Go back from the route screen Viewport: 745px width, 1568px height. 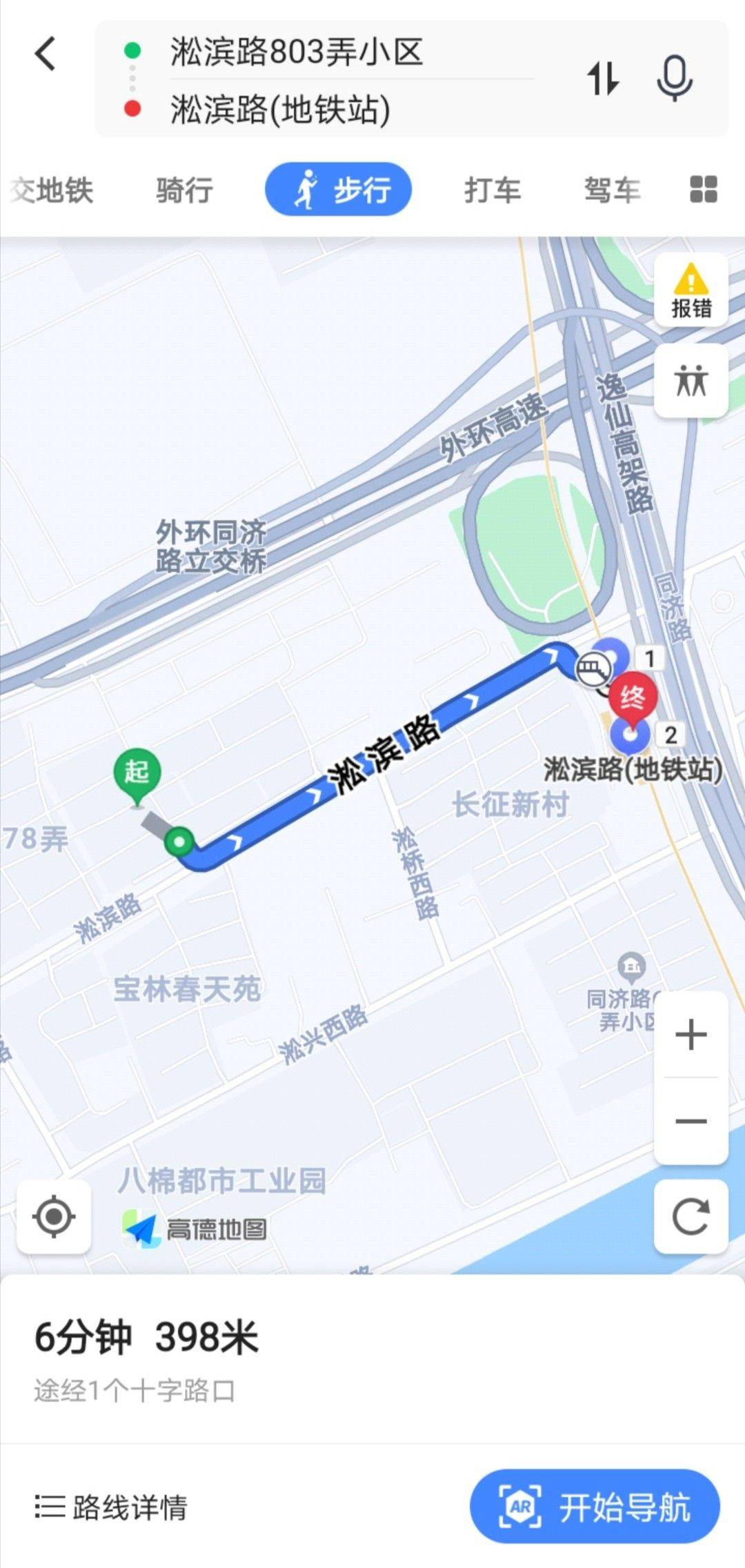point(46,54)
